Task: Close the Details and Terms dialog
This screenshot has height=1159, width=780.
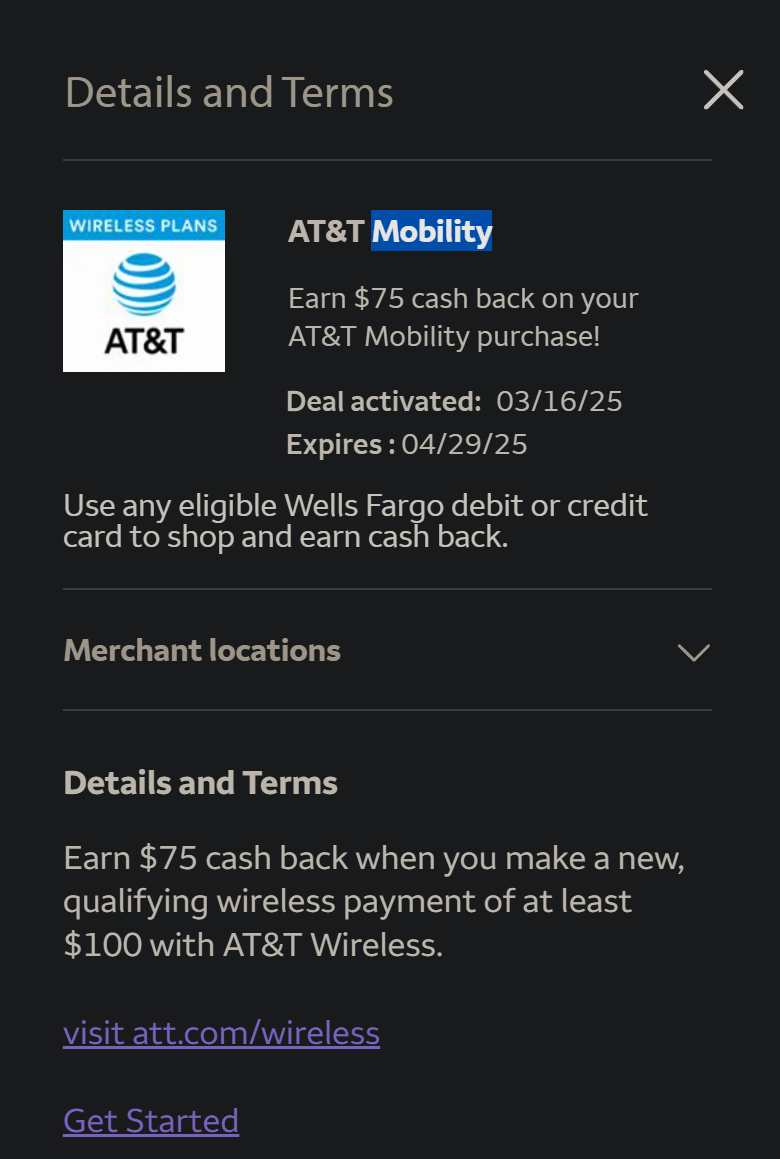Action: pos(723,90)
